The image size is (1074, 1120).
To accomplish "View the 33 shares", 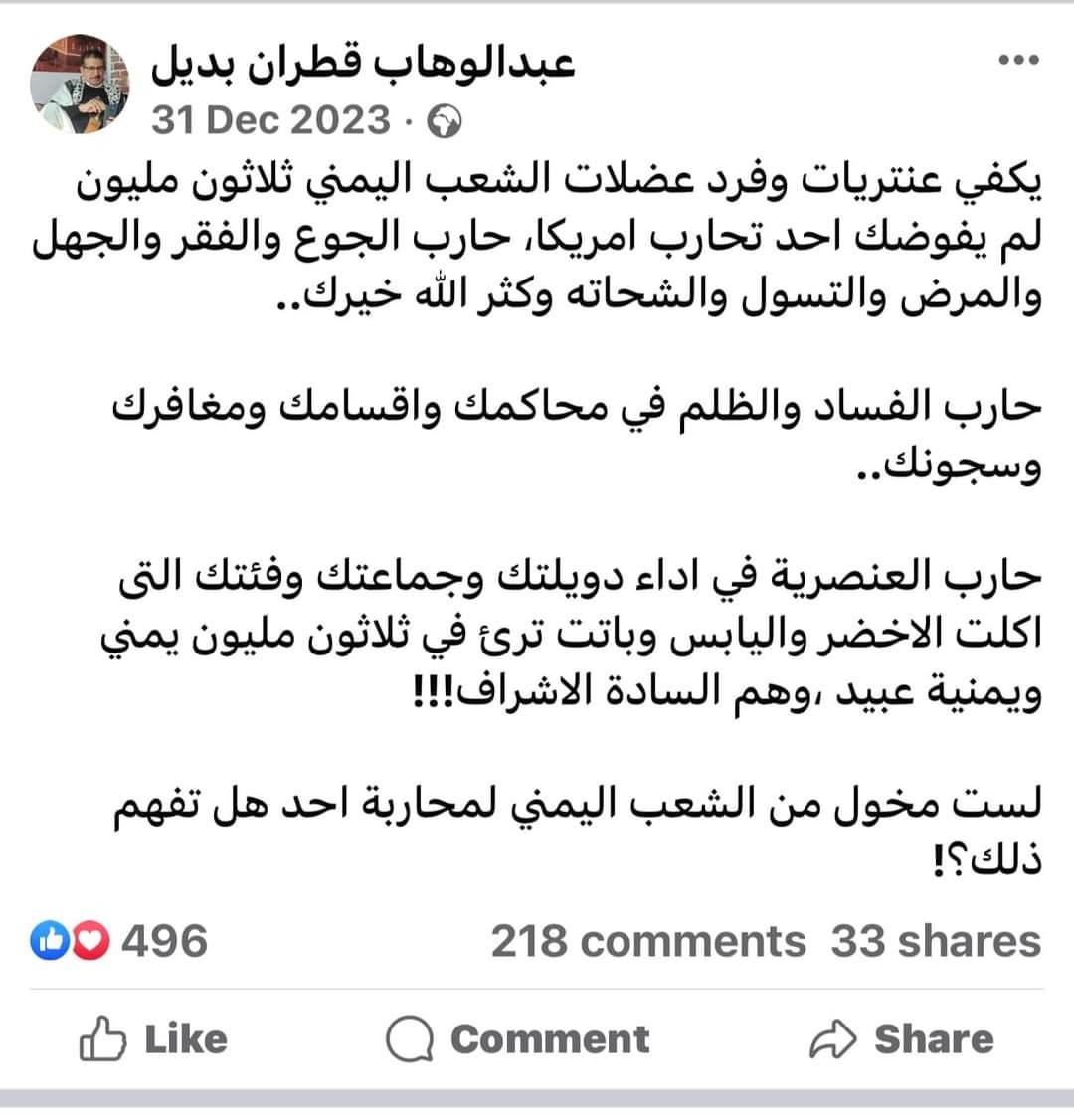I will (x=936, y=940).
